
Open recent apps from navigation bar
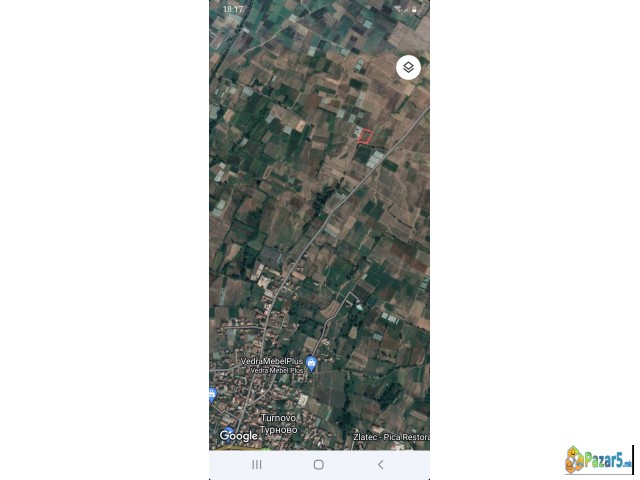257,464
